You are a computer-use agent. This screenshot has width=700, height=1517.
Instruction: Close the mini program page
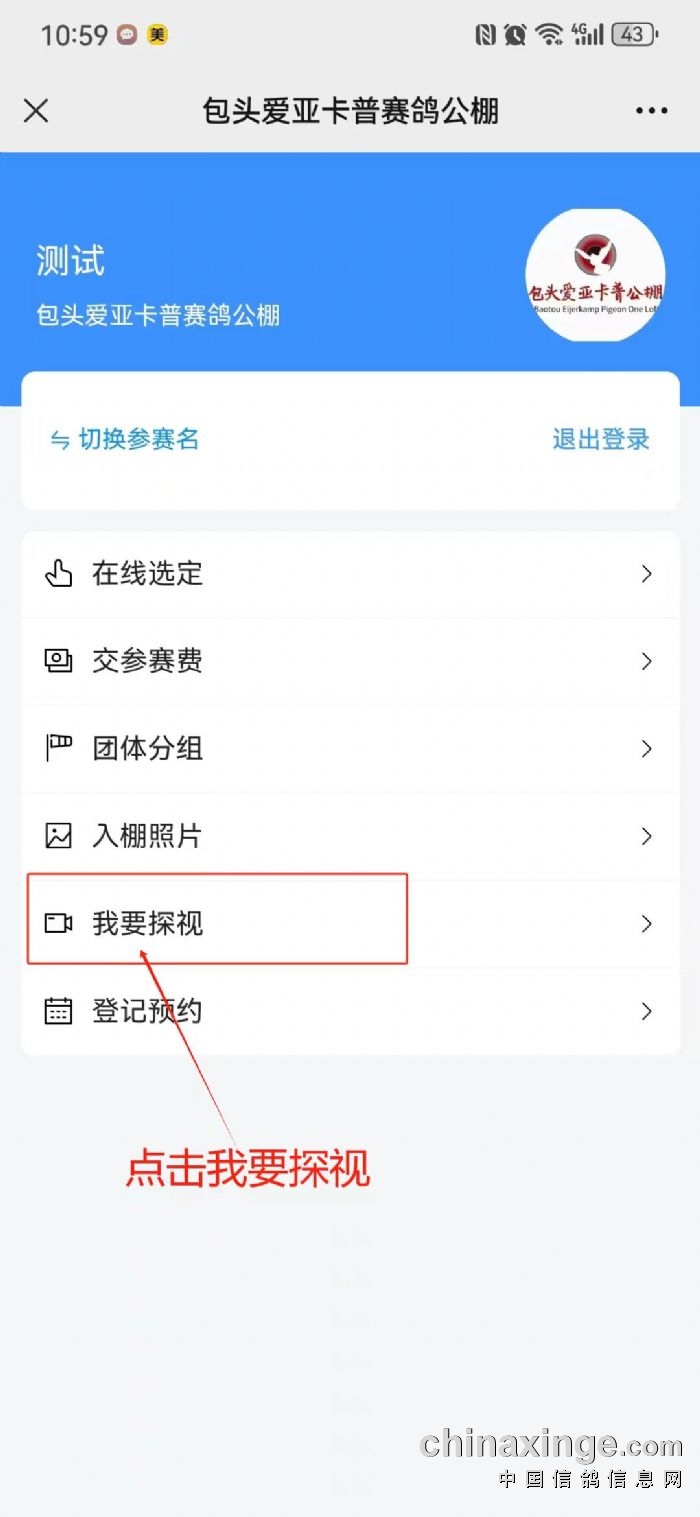tap(36, 111)
